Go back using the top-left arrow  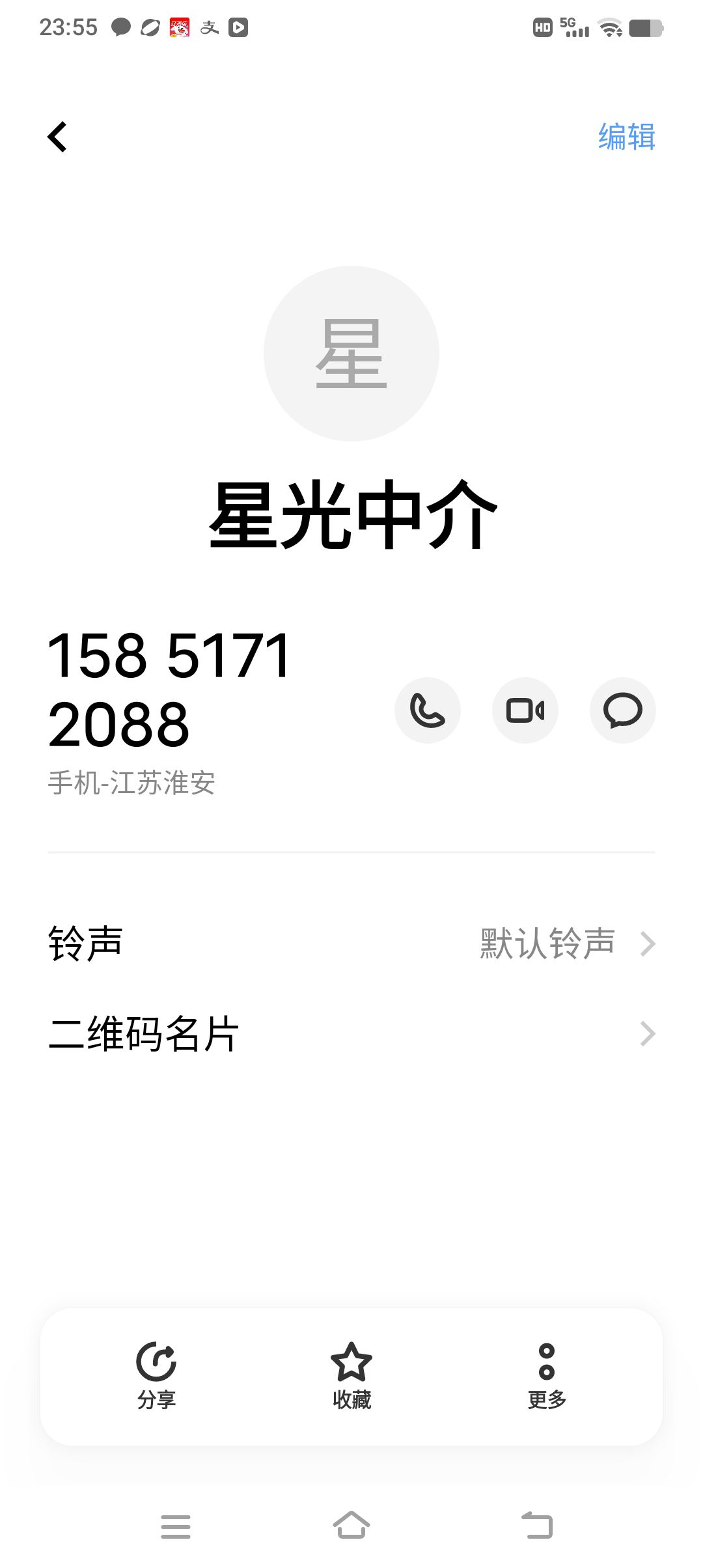point(57,137)
